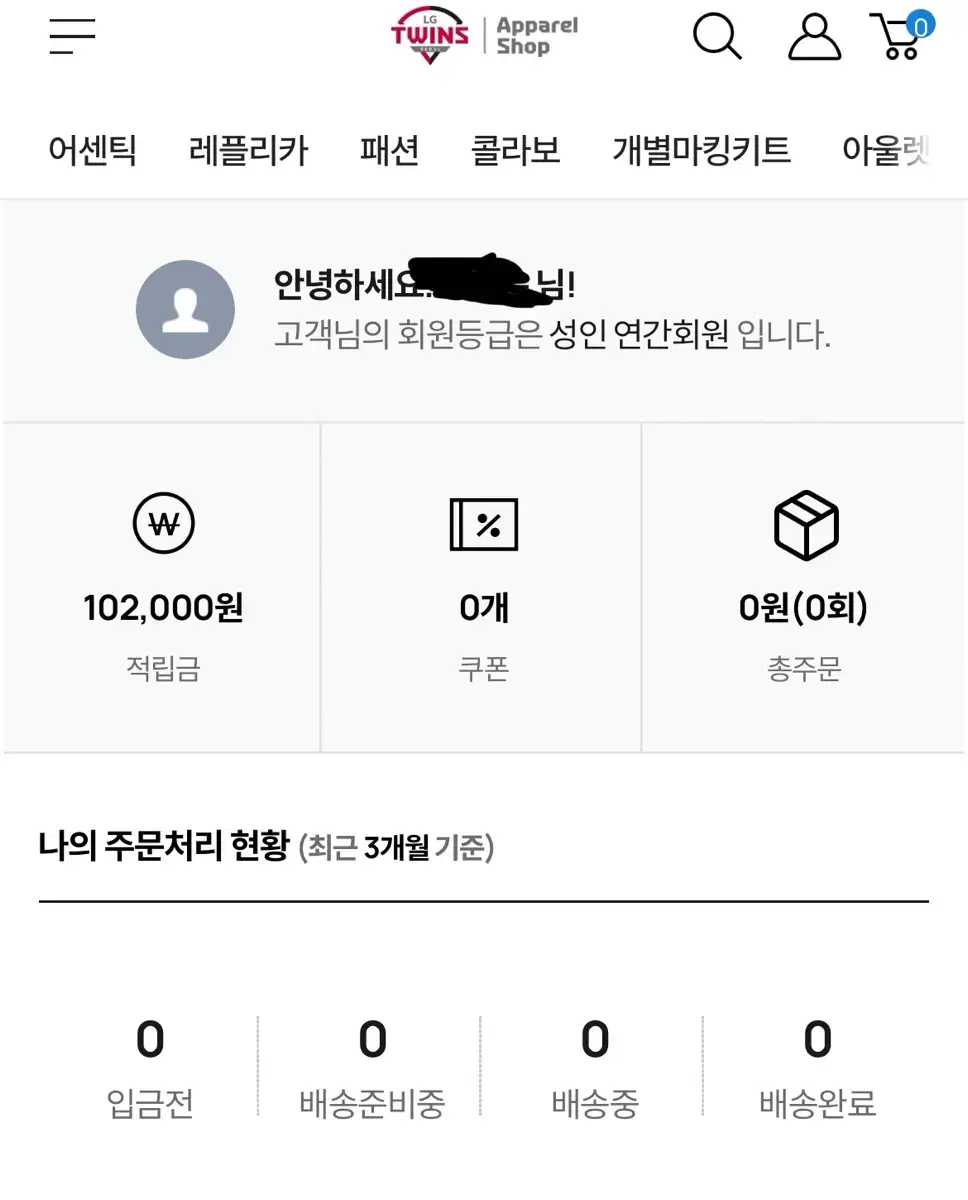Open the 개별마킹키트 category tab
The image size is (968, 1200).
[x=700, y=150]
